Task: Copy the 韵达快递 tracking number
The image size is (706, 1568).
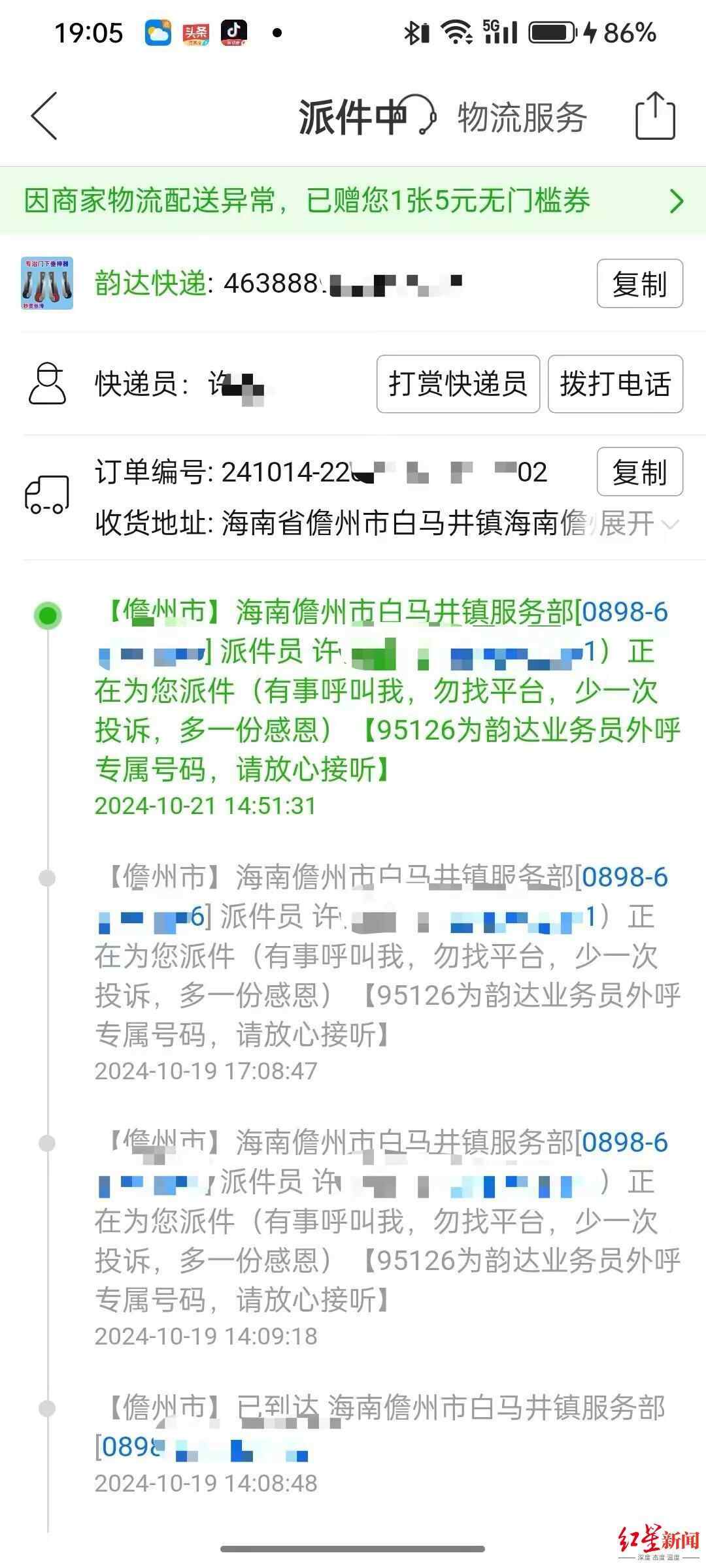Action: click(x=639, y=284)
